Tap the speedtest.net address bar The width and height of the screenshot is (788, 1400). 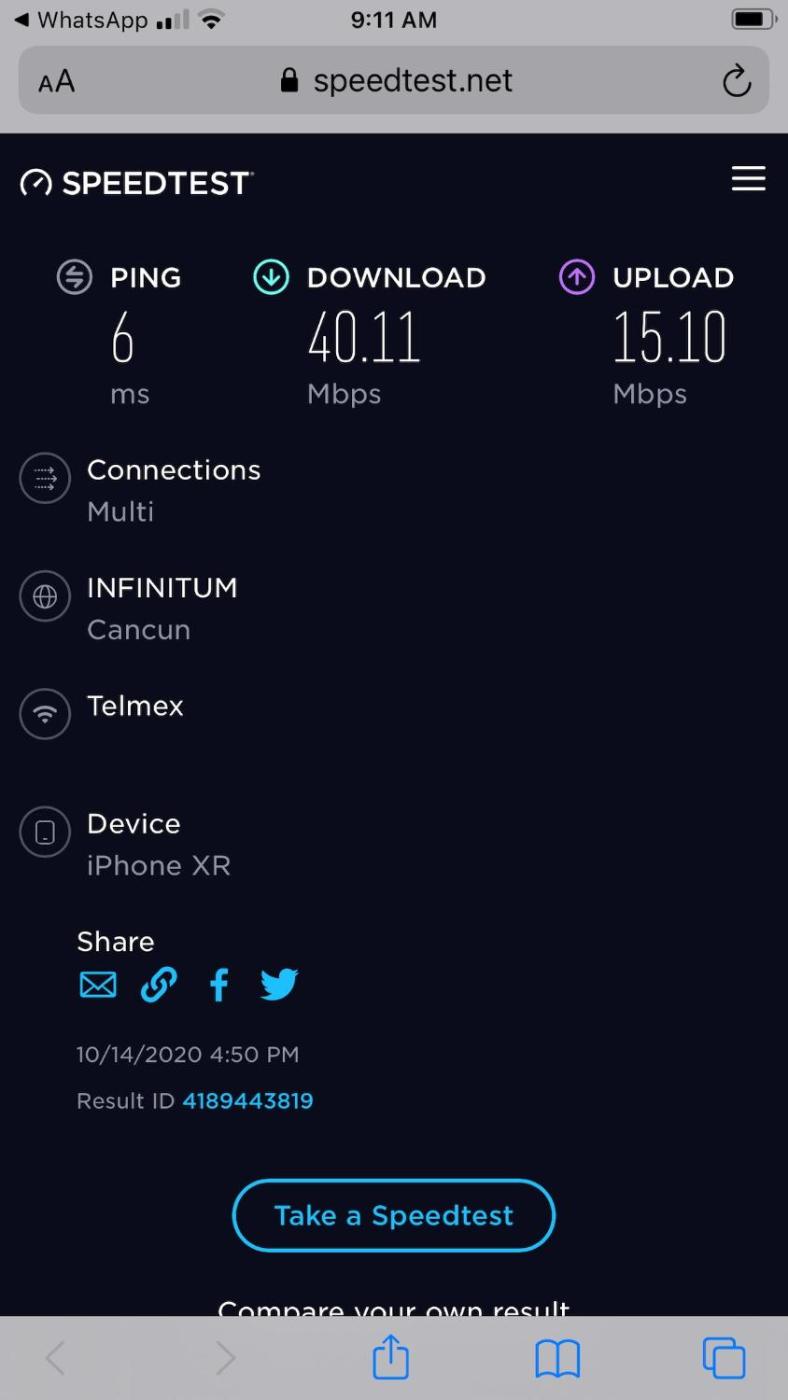(x=397, y=81)
